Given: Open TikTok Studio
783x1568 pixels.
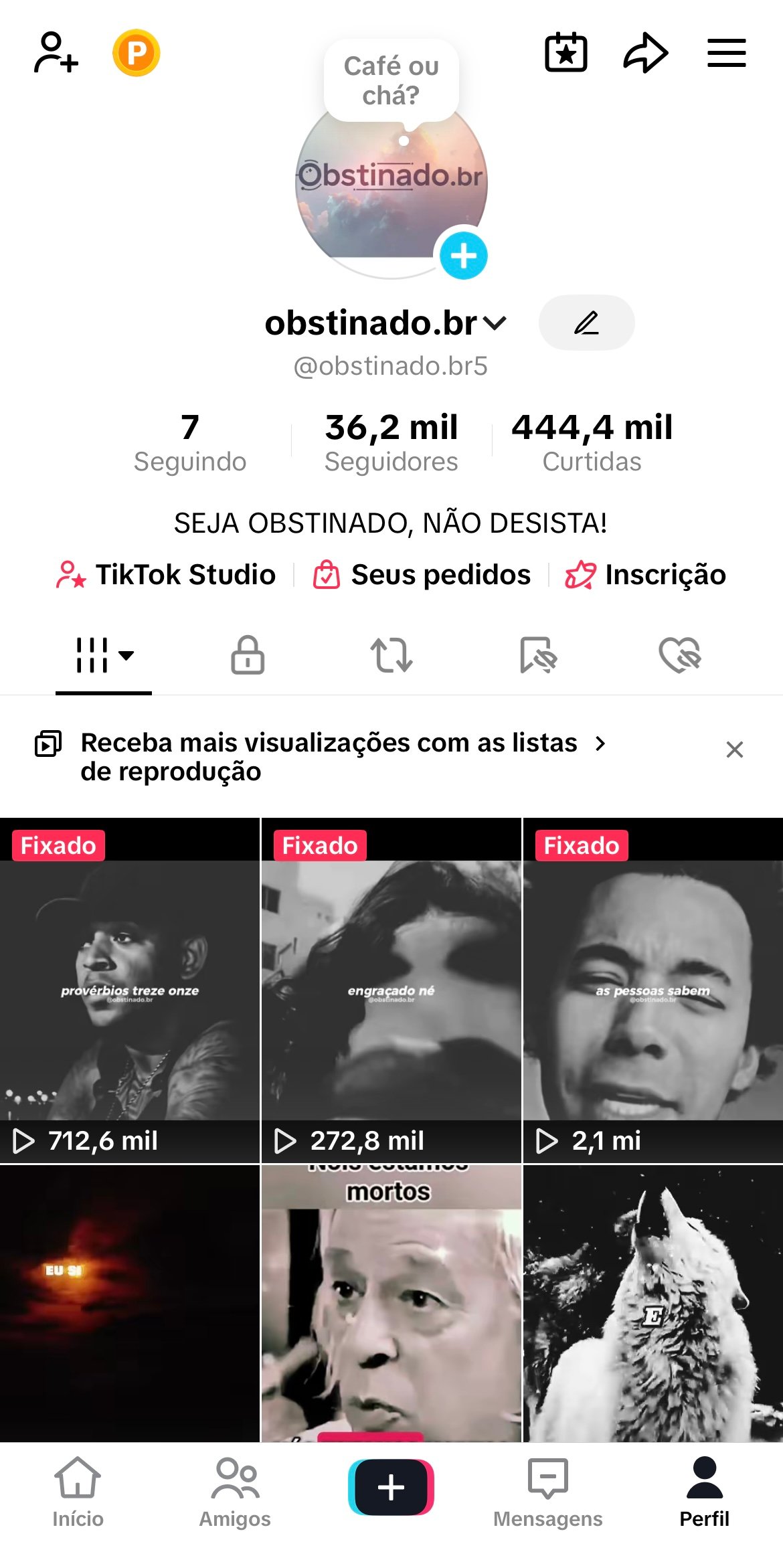Looking at the screenshot, I should pyautogui.click(x=166, y=575).
